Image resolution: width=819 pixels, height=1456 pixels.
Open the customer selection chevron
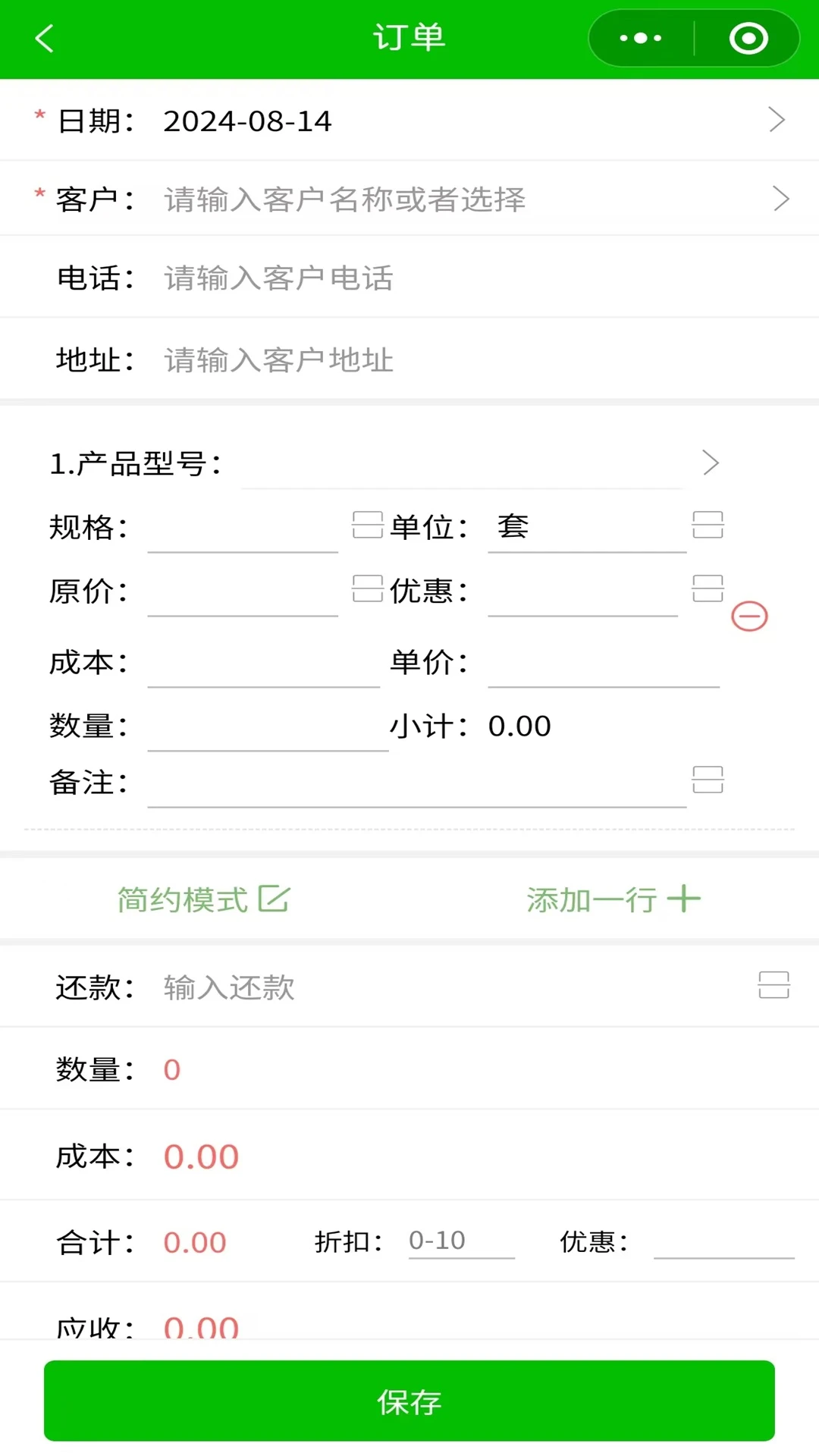(781, 199)
